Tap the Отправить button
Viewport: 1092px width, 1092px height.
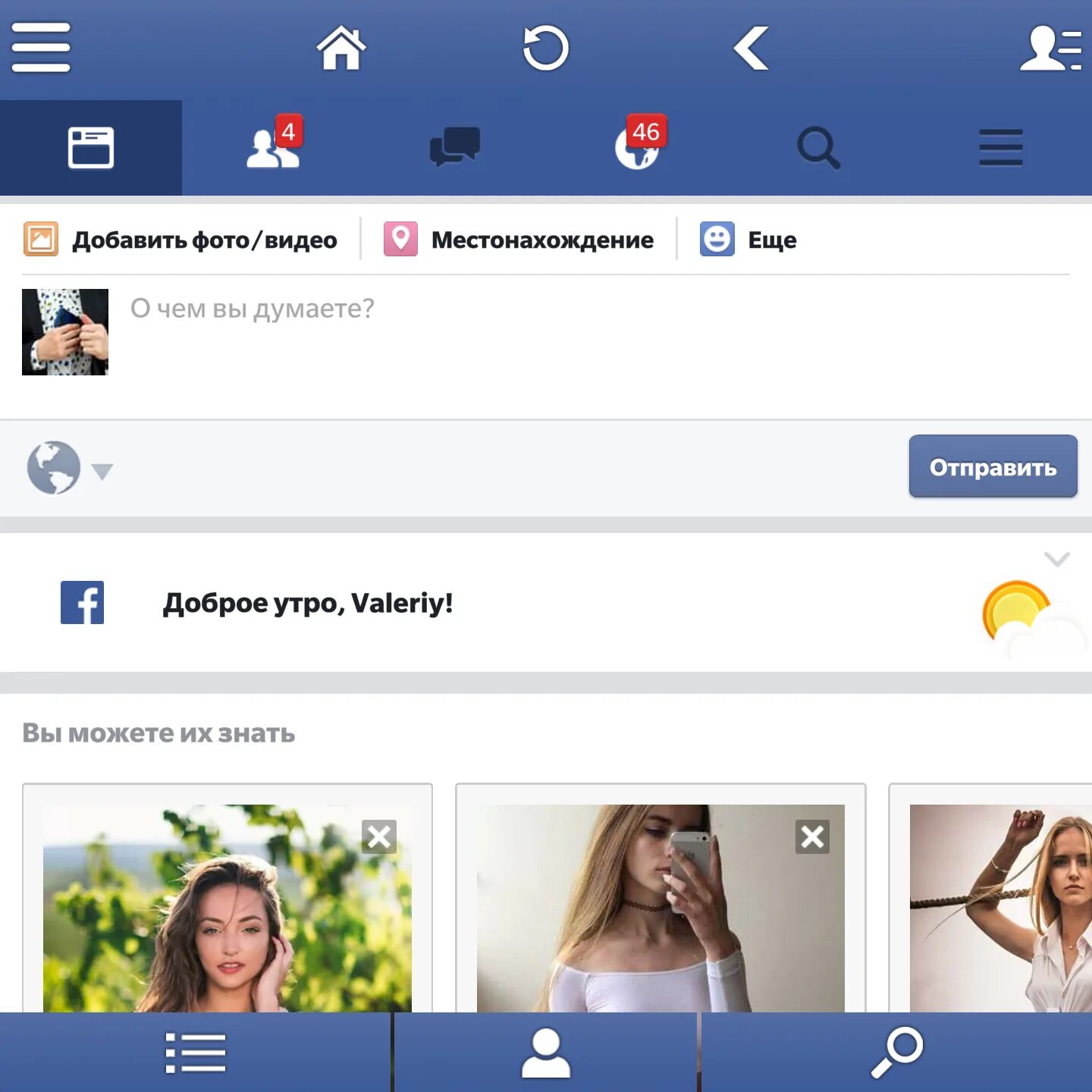(993, 466)
